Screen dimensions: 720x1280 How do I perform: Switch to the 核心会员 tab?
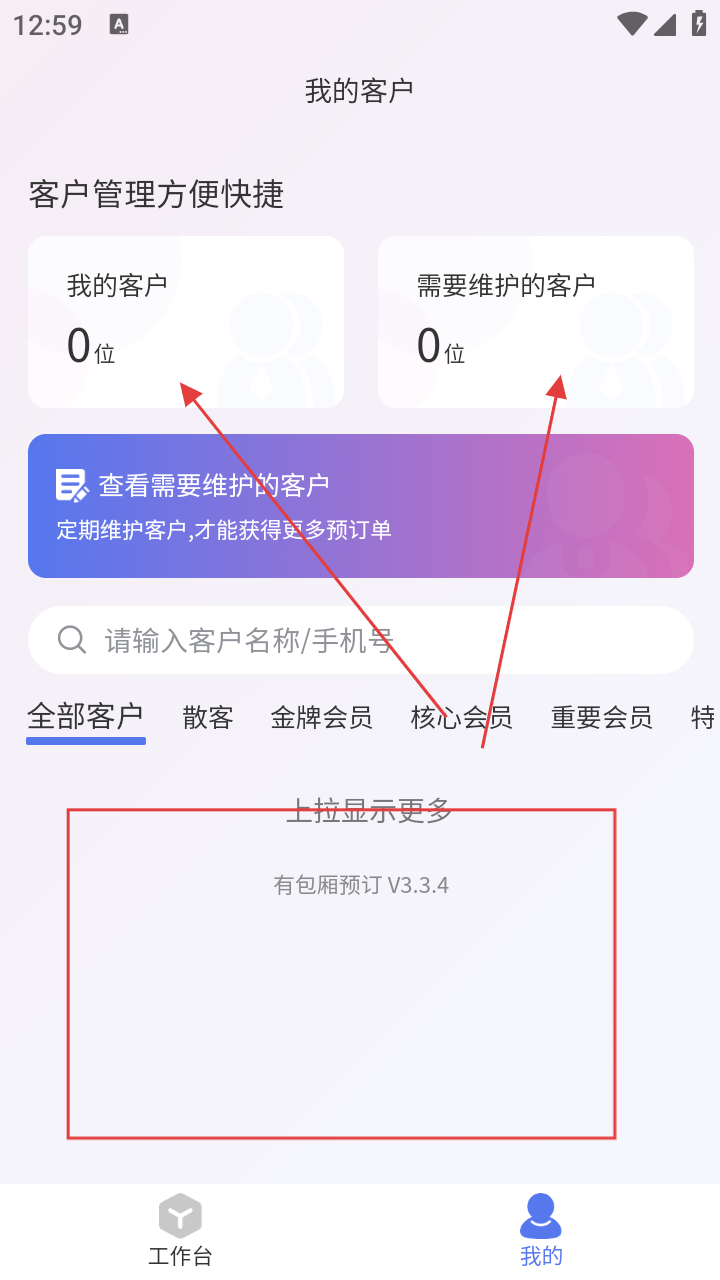pos(461,717)
